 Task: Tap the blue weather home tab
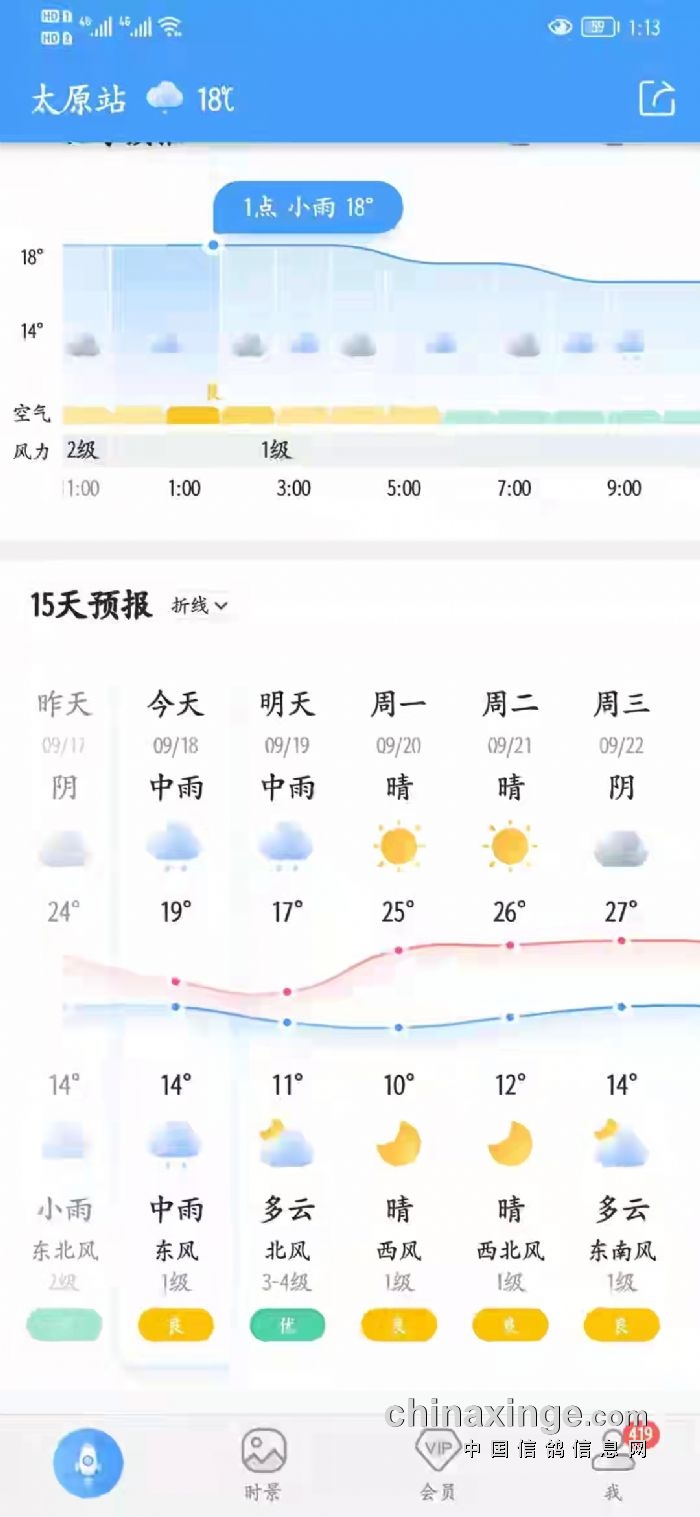tap(88, 1462)
